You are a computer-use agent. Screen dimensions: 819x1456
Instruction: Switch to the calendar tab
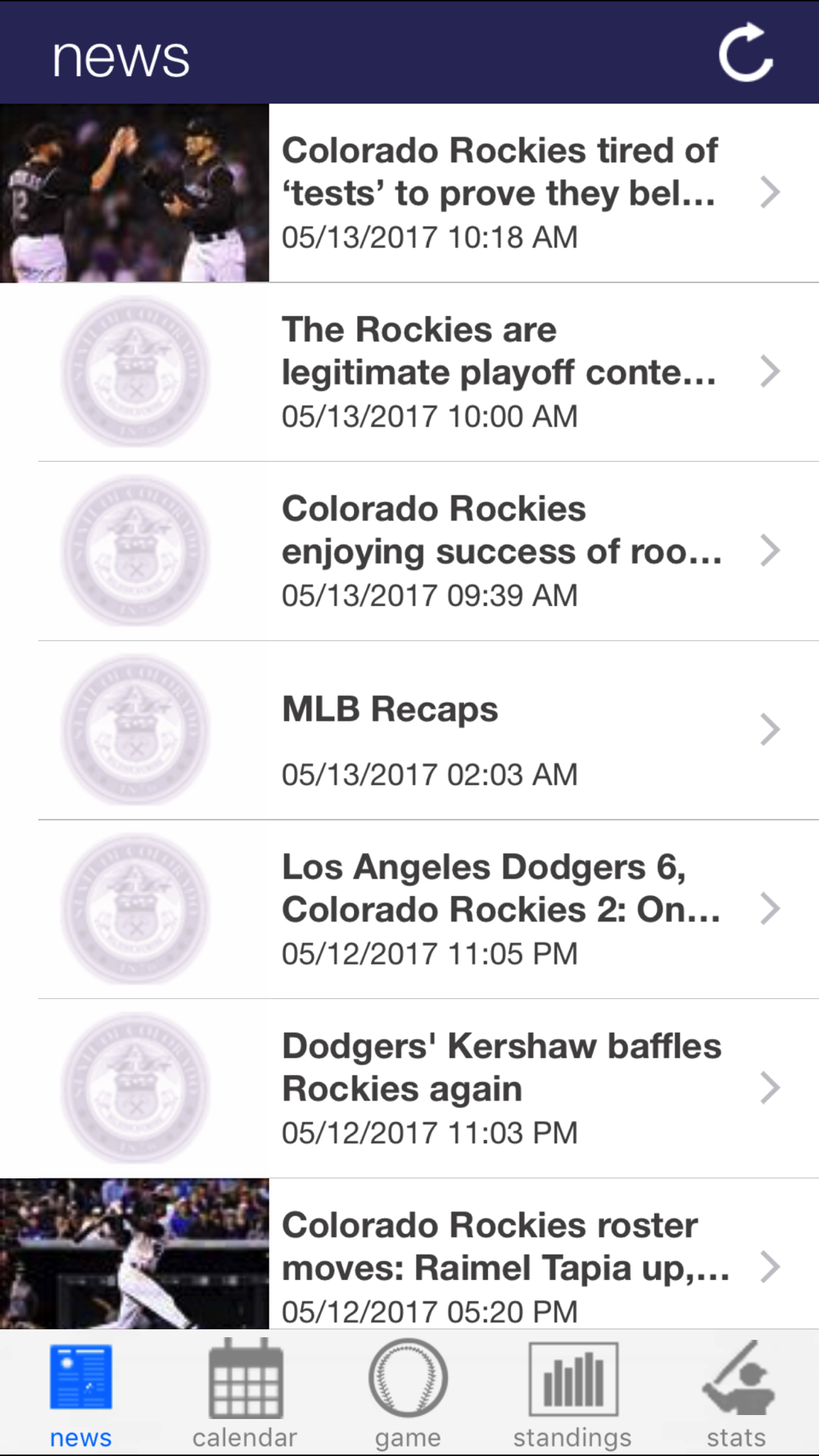[245, 1394]
